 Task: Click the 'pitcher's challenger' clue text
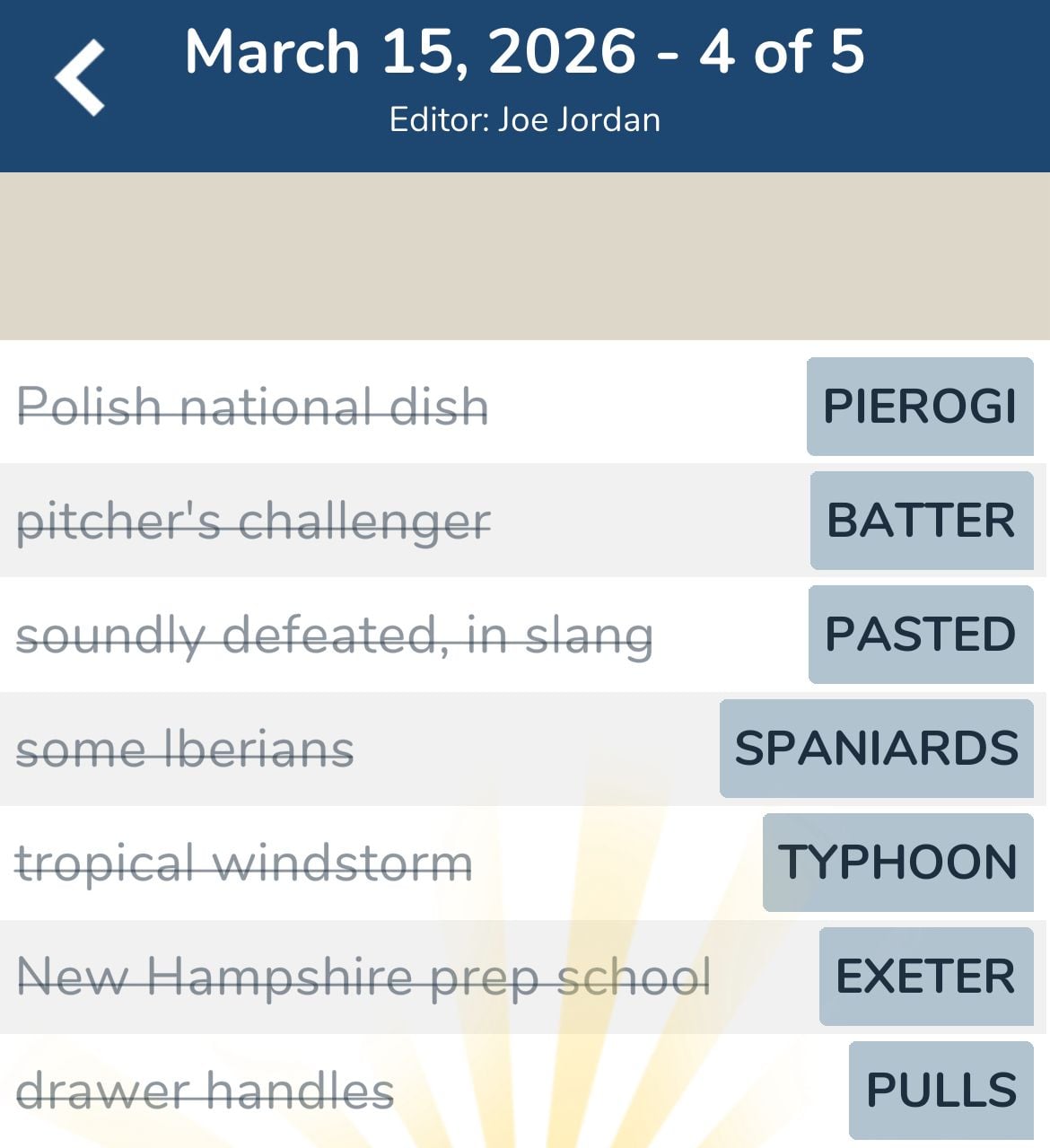[x=254, y=522]
